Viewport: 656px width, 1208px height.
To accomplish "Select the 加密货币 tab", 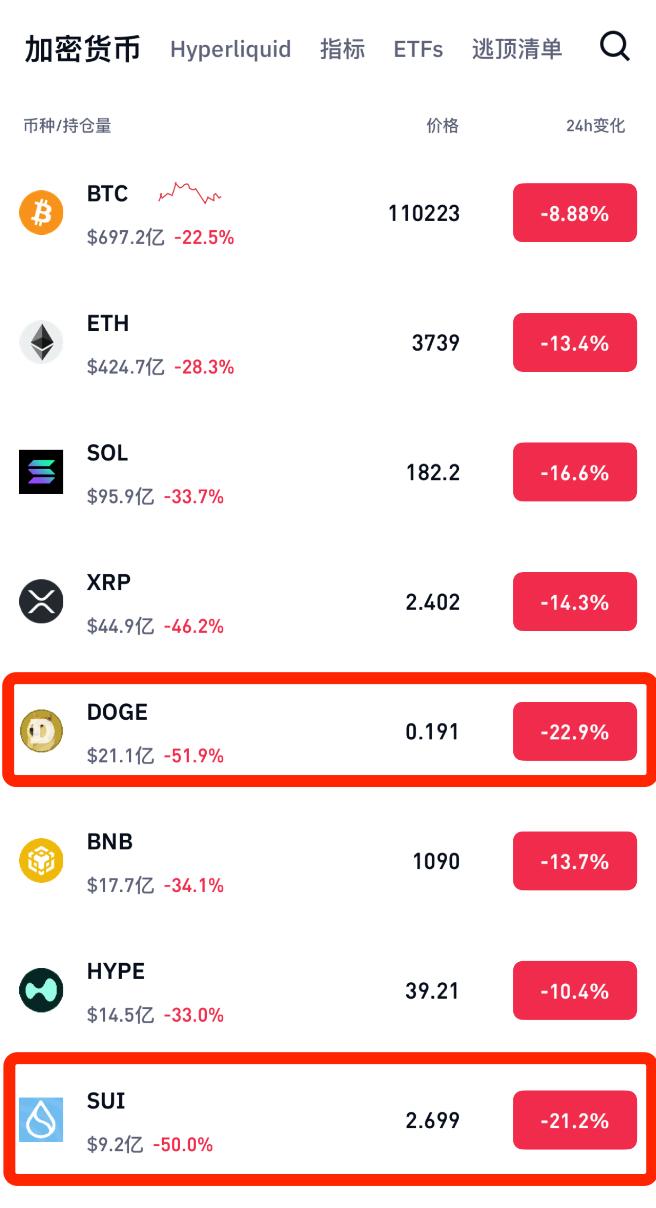I will (82, 49).
